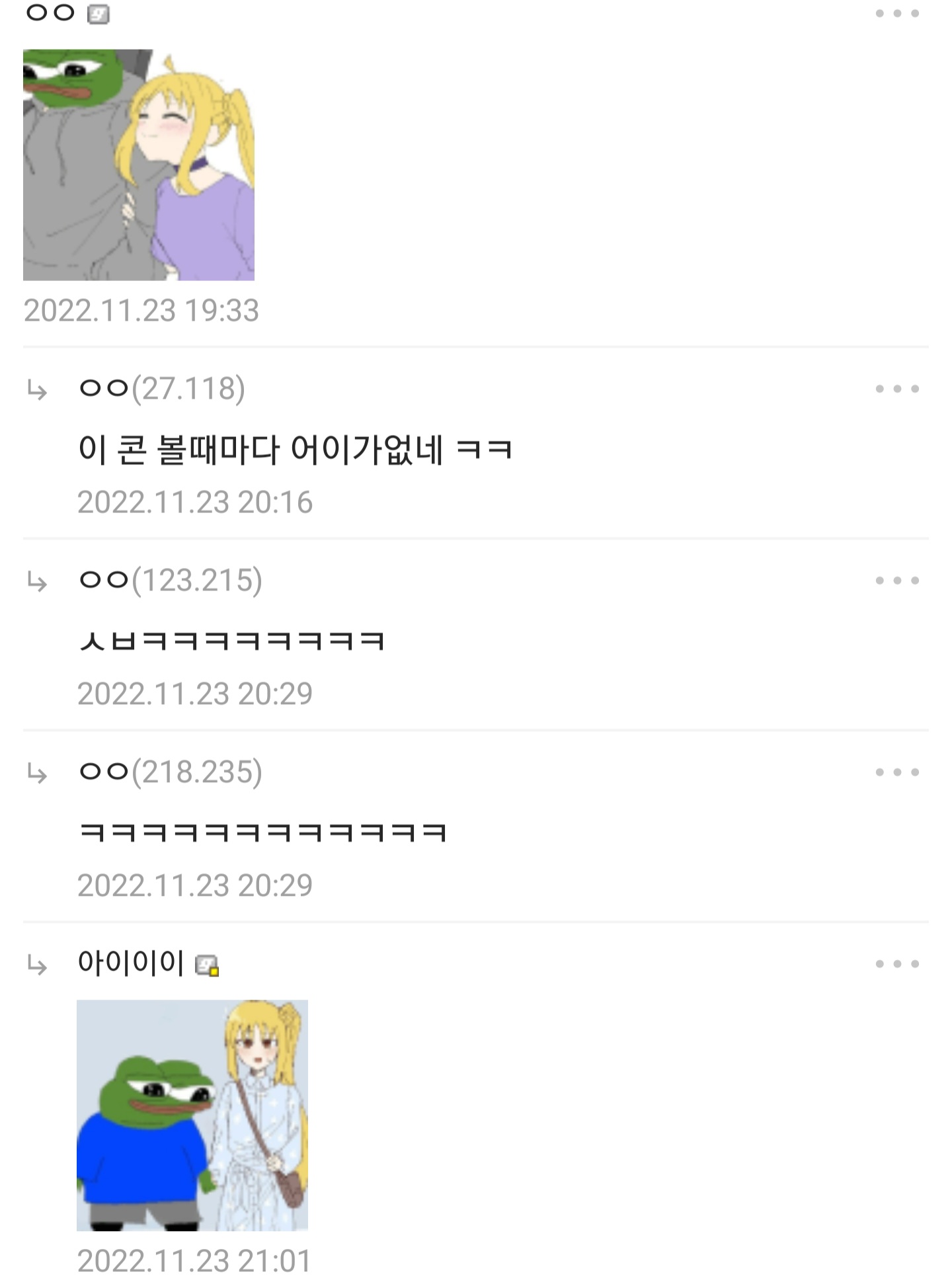Open the more options for the comment by ㅇㅇ(27.118)

tap(896, 389)
